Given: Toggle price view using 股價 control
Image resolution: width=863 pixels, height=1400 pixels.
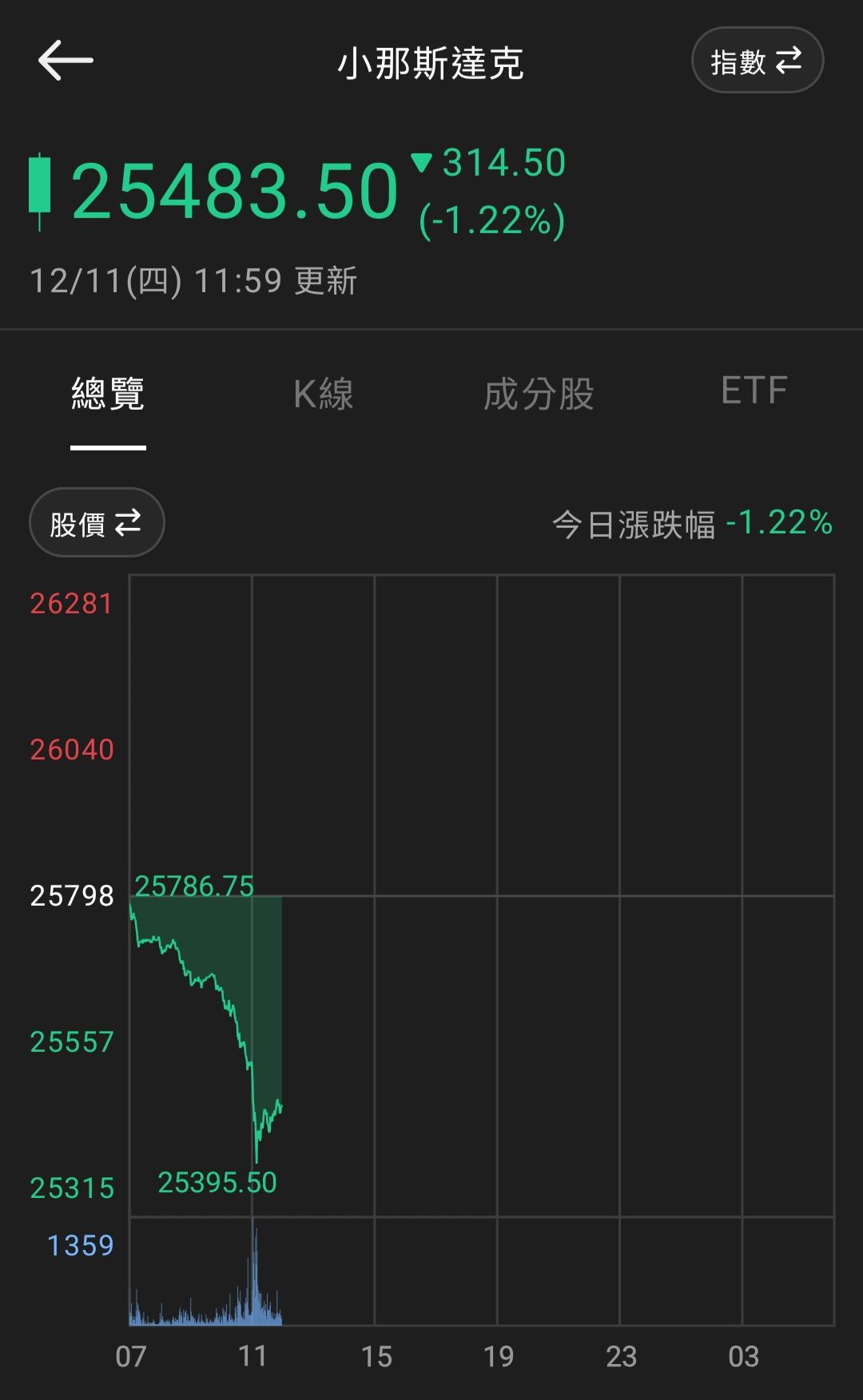Looking at the screenshot, I should (x=96, y=522).
